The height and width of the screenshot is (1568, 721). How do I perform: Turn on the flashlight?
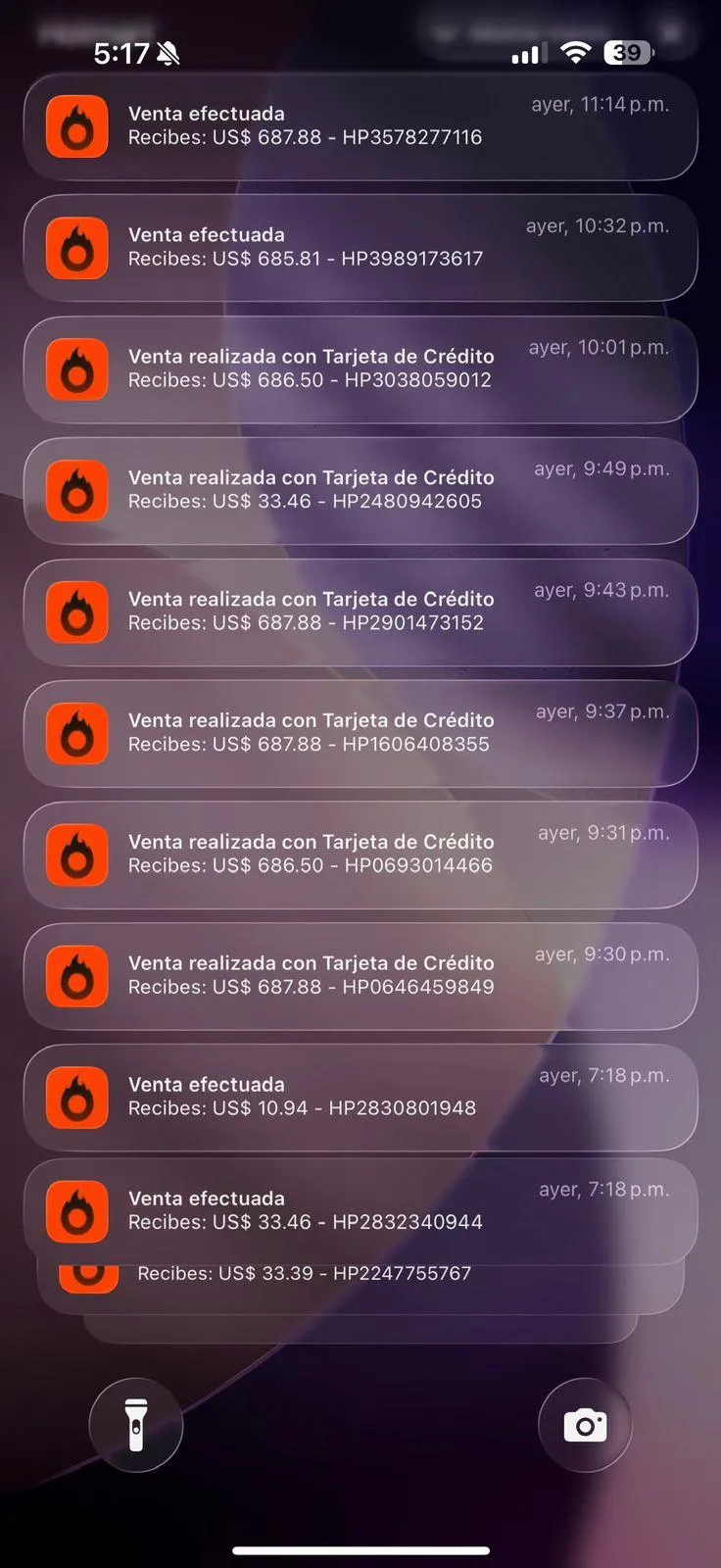tap(136, 1425)
